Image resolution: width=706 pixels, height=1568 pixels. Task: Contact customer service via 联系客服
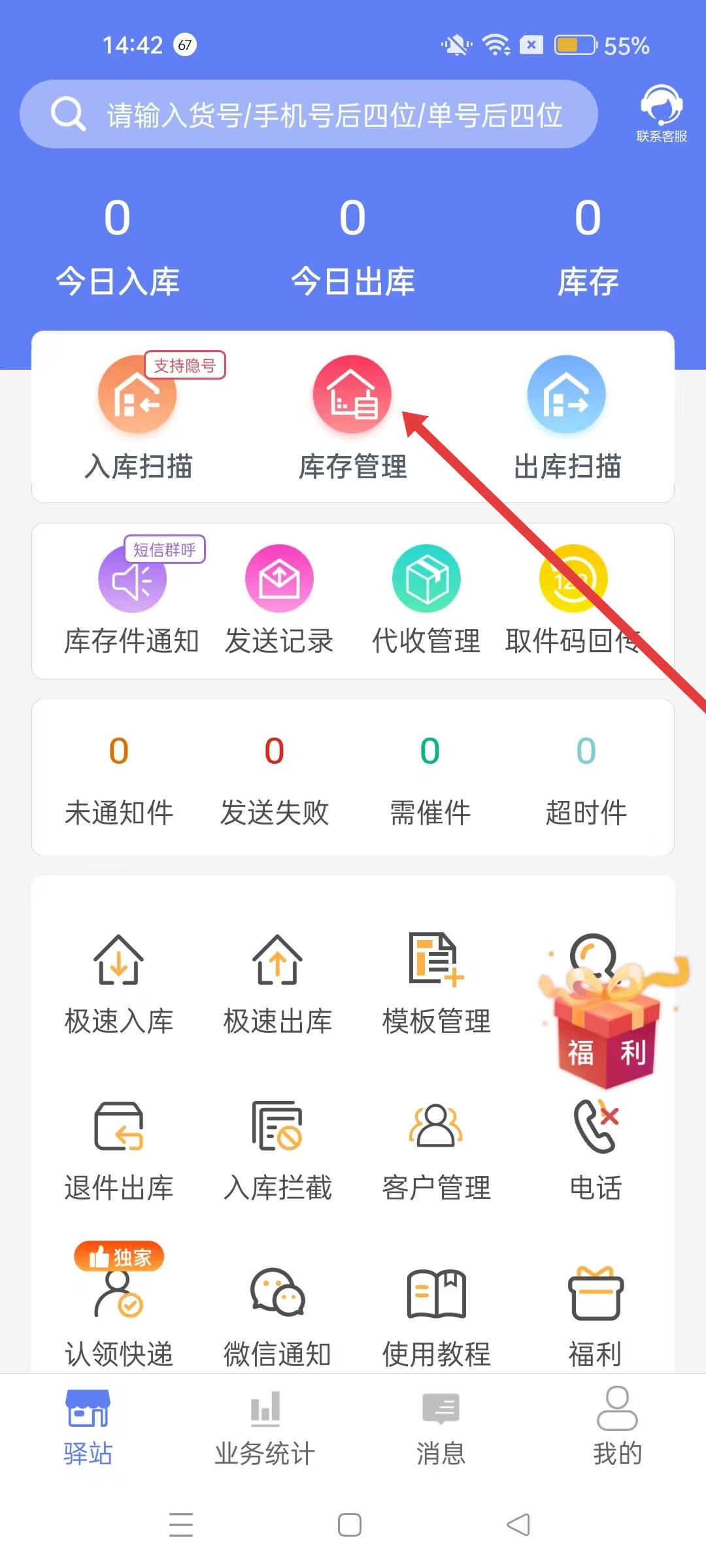[x=661, y=114]
